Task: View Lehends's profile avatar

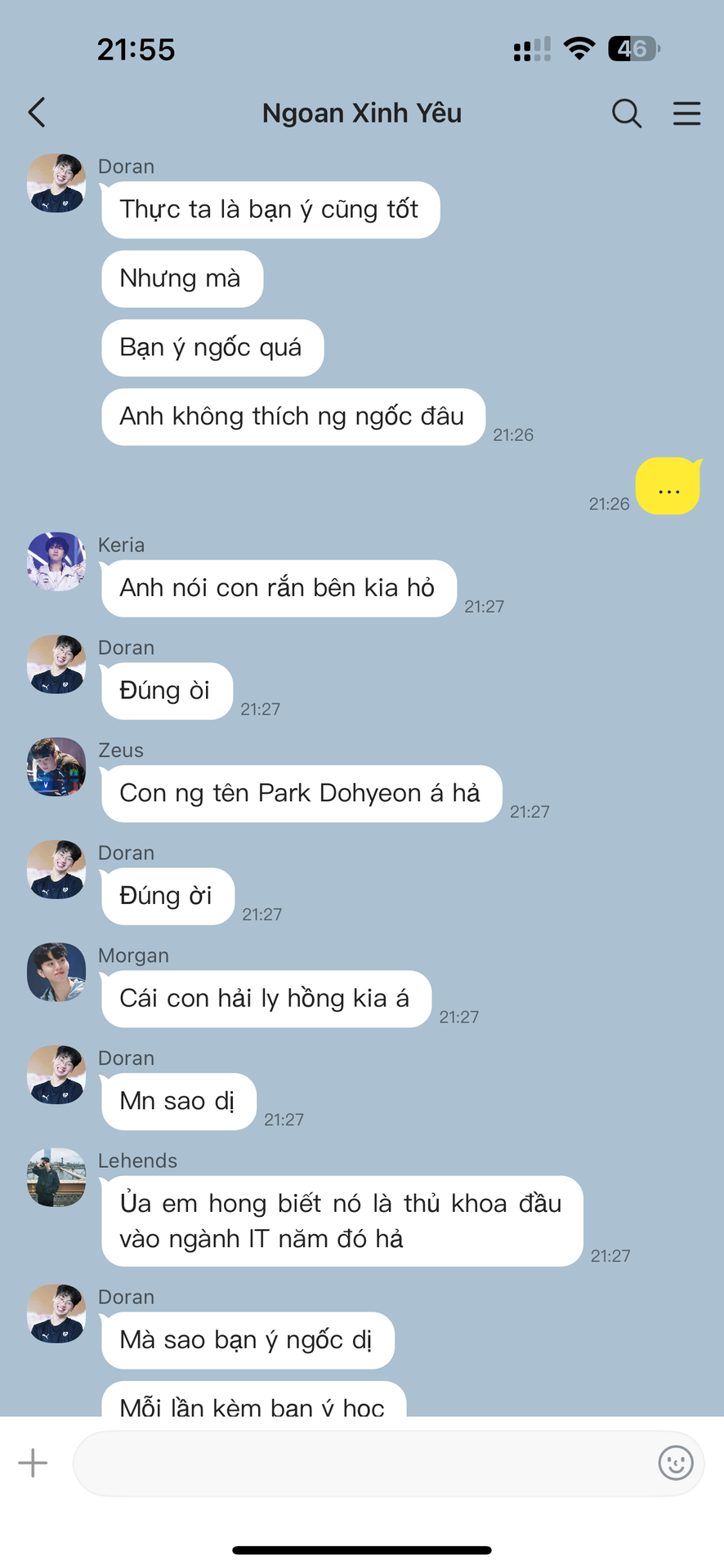Action: click(56, 1177)
